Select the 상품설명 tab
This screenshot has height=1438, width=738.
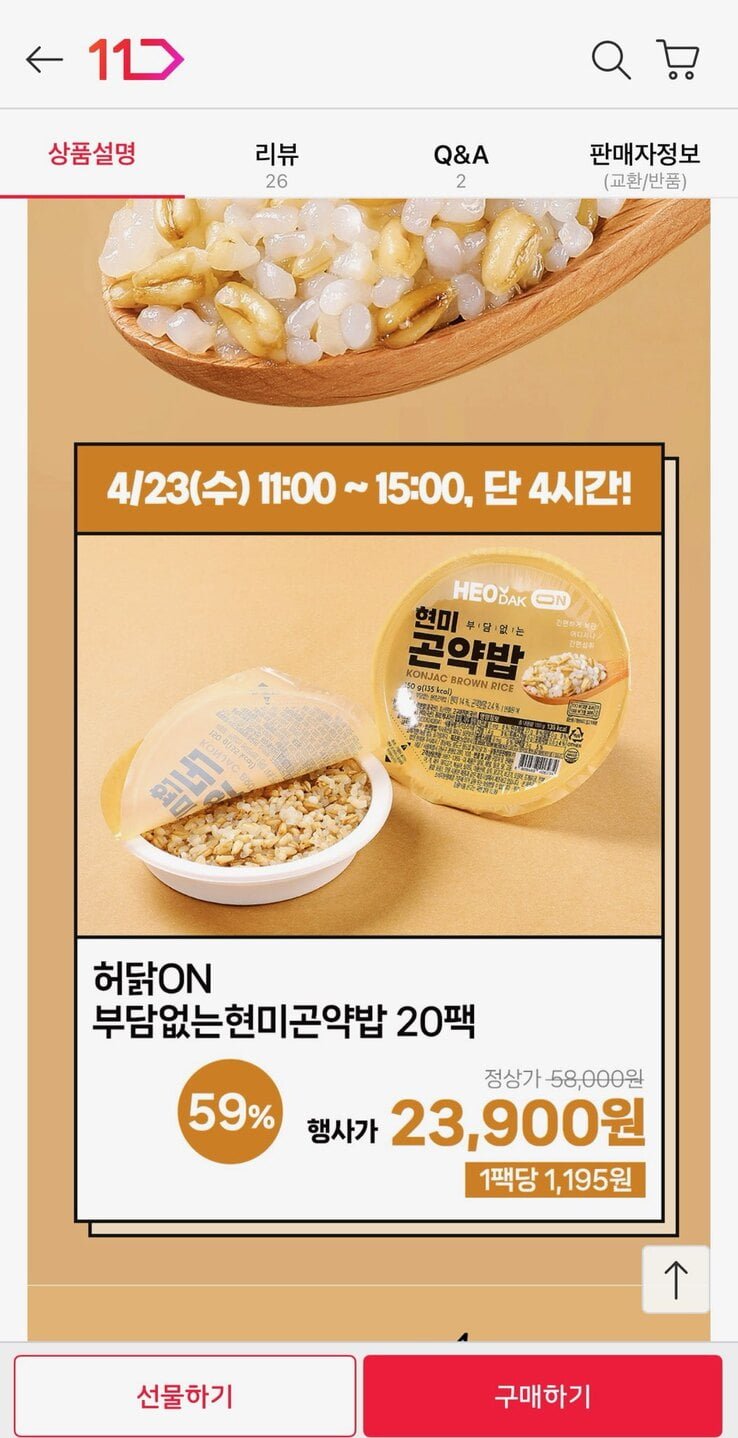pos(92,155)
